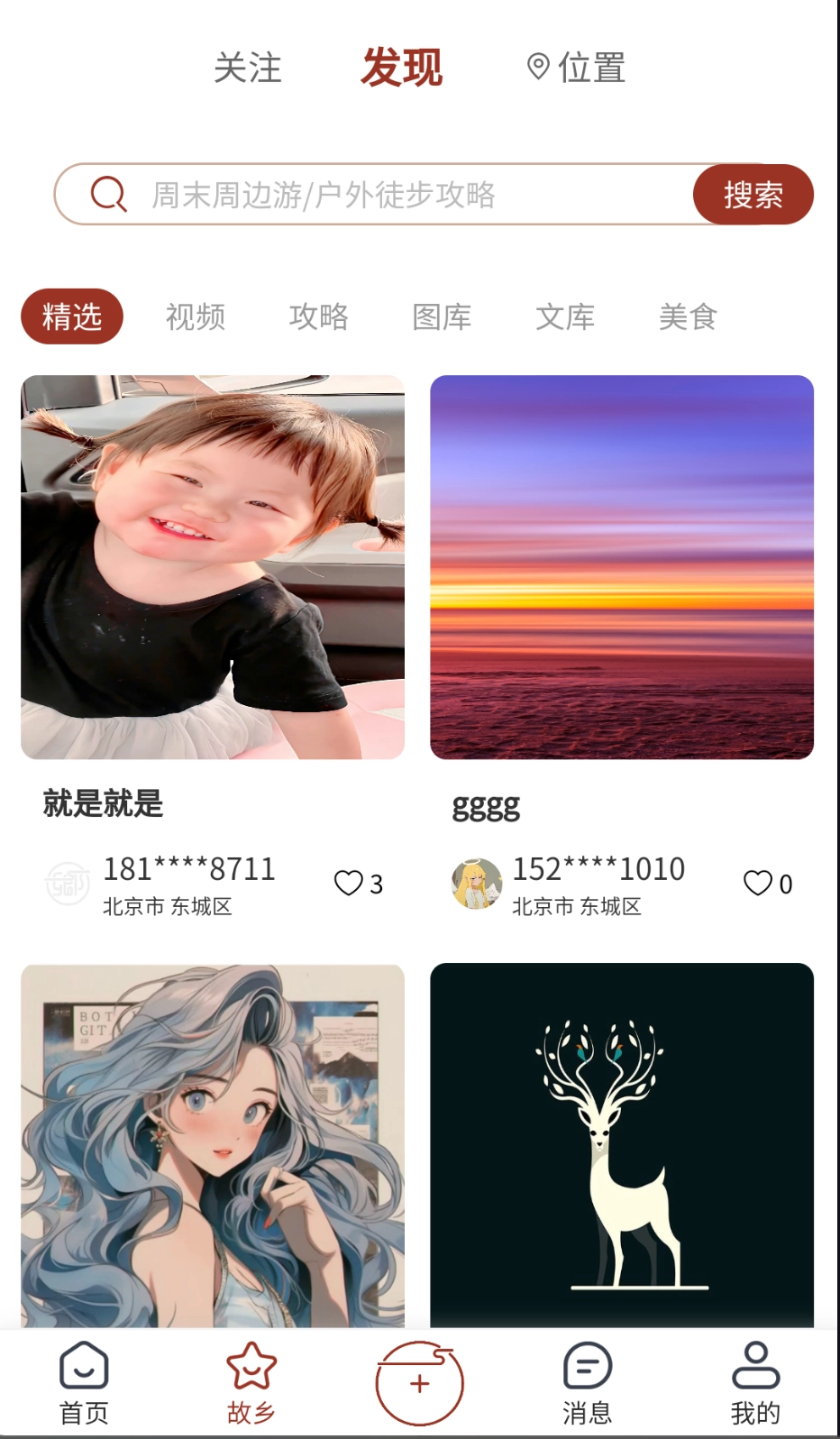Switch to the 关注 tab
This screenshot has width=840, height=1439.
click(x=248, y=68)
